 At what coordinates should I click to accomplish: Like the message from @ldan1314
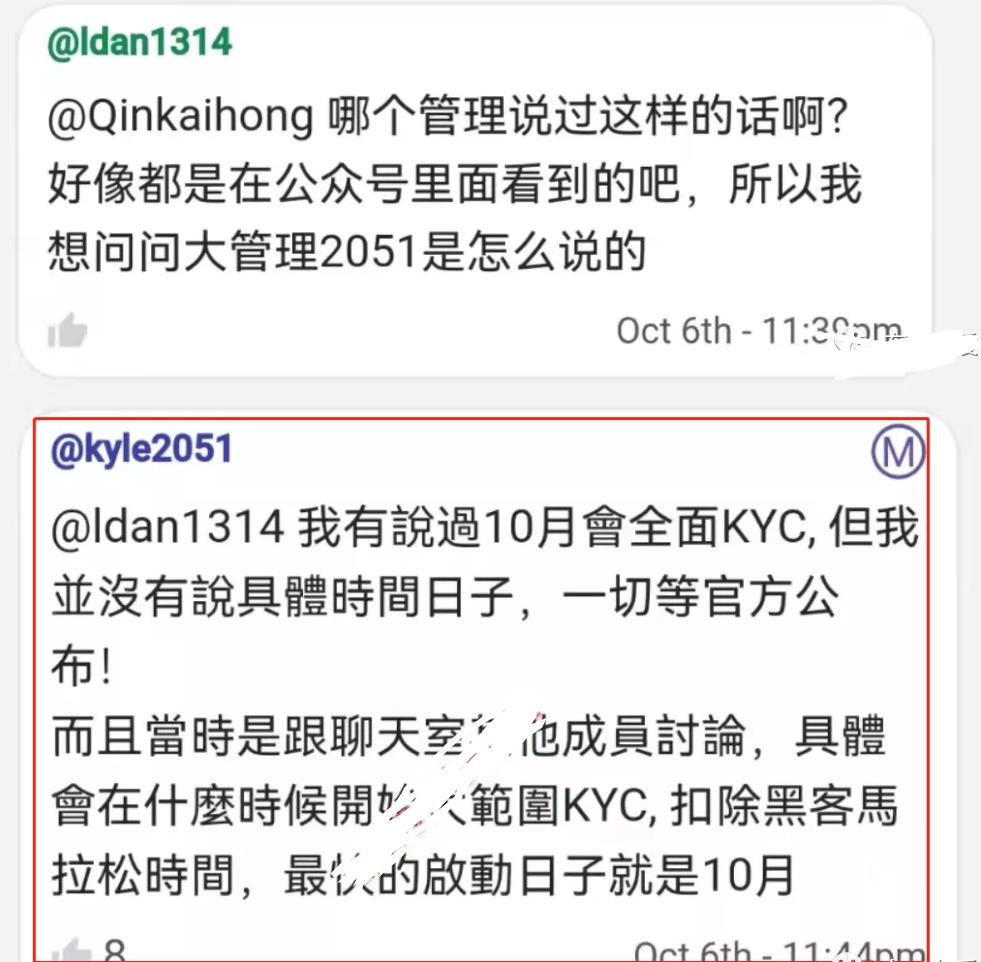click(x=68, y=331)
